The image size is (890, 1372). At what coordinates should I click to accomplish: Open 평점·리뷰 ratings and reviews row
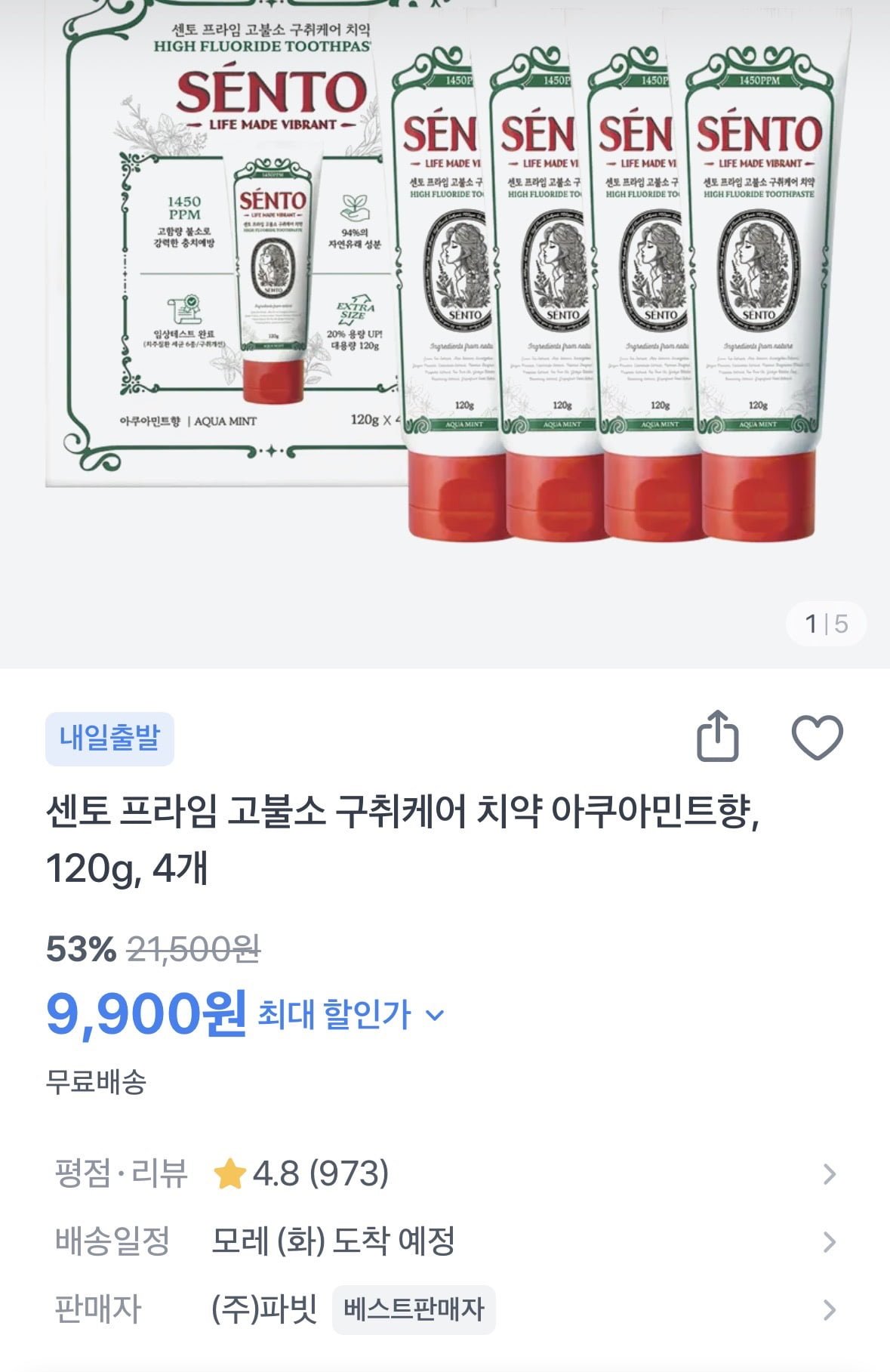[445, 1173]
